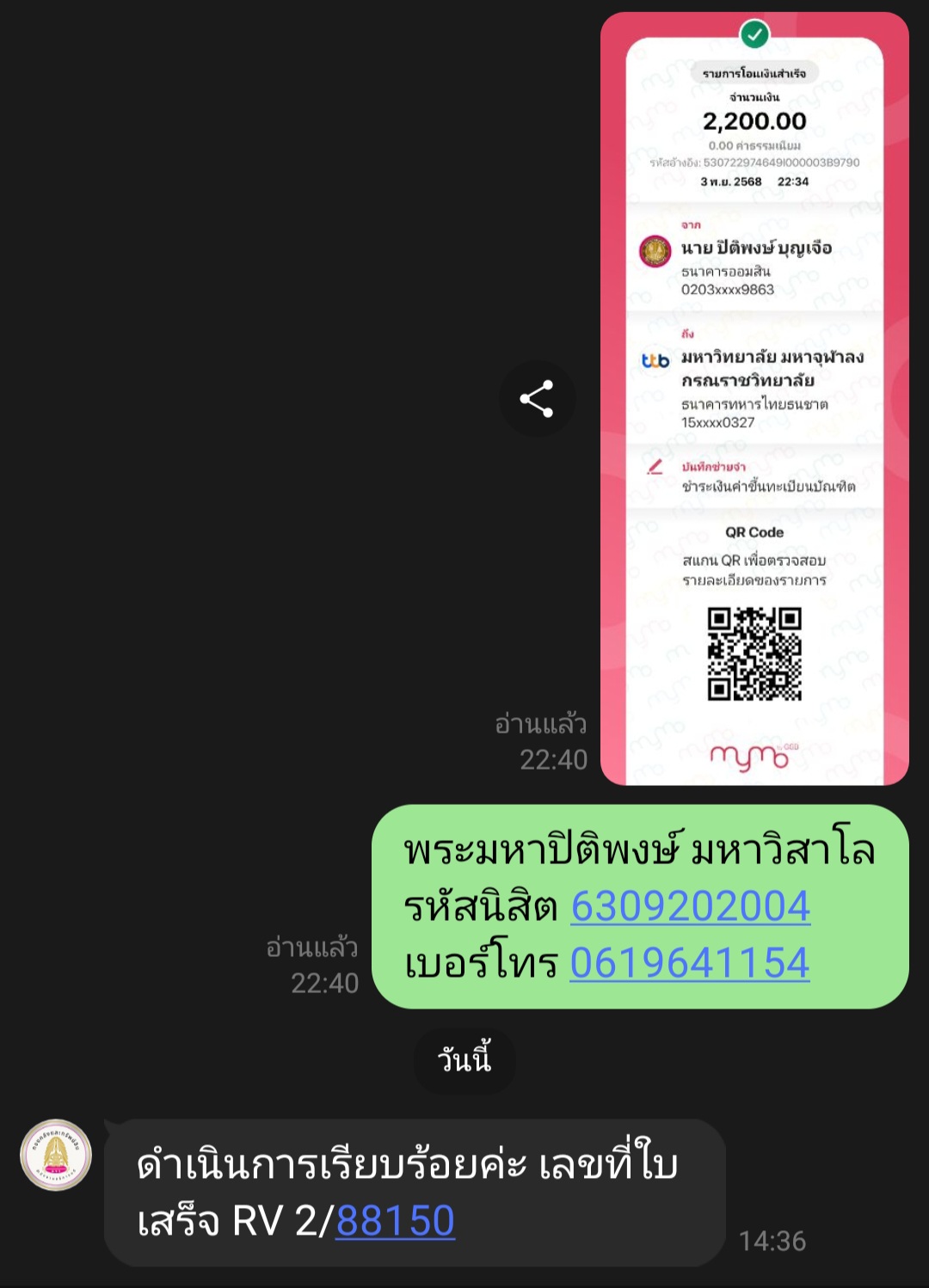Tap the student ID link 6309202004
Image resolution: width=929 pixels, height=1288 pixels.
[690, 906]
